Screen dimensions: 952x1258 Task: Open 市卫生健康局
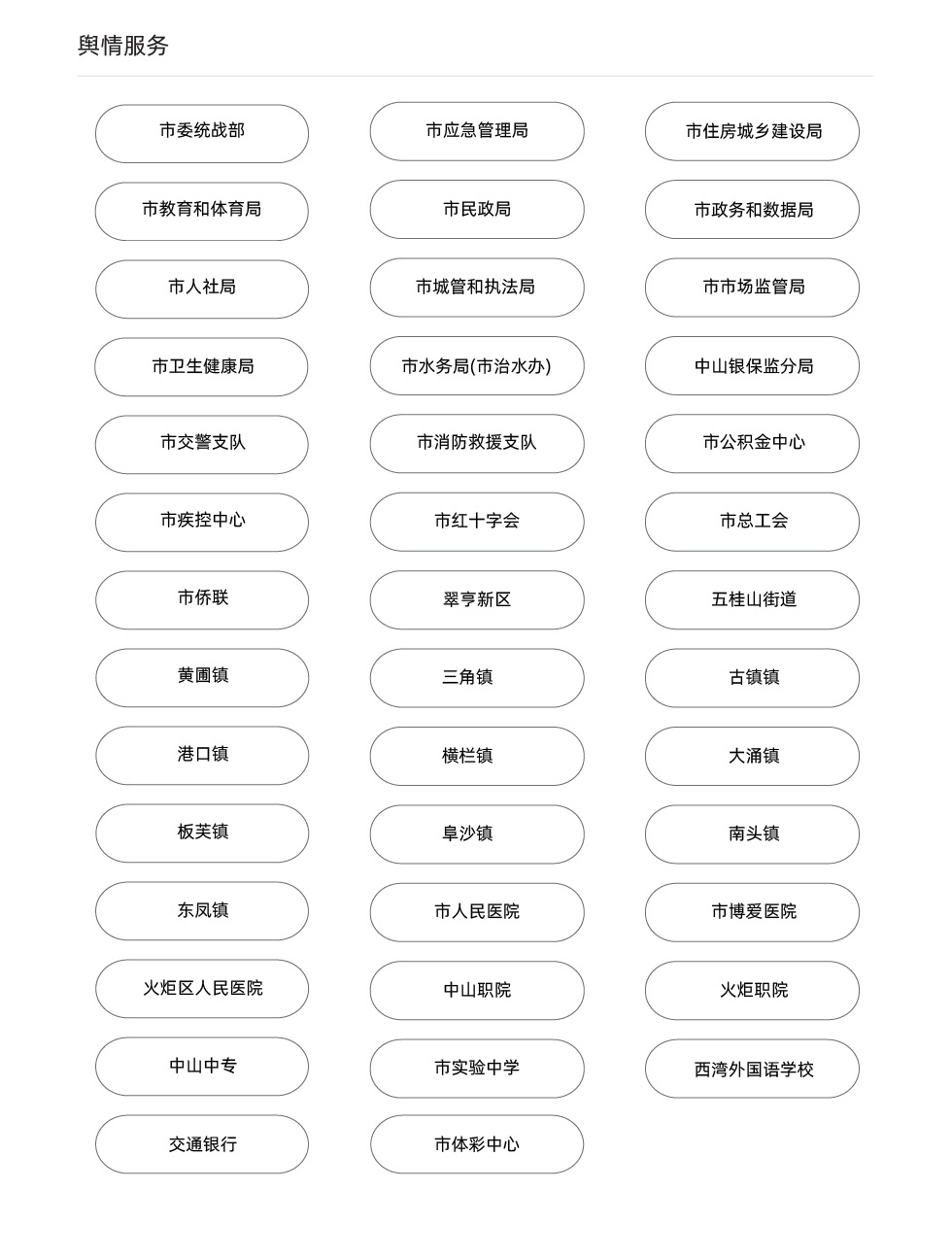click(x=202, y=367)
